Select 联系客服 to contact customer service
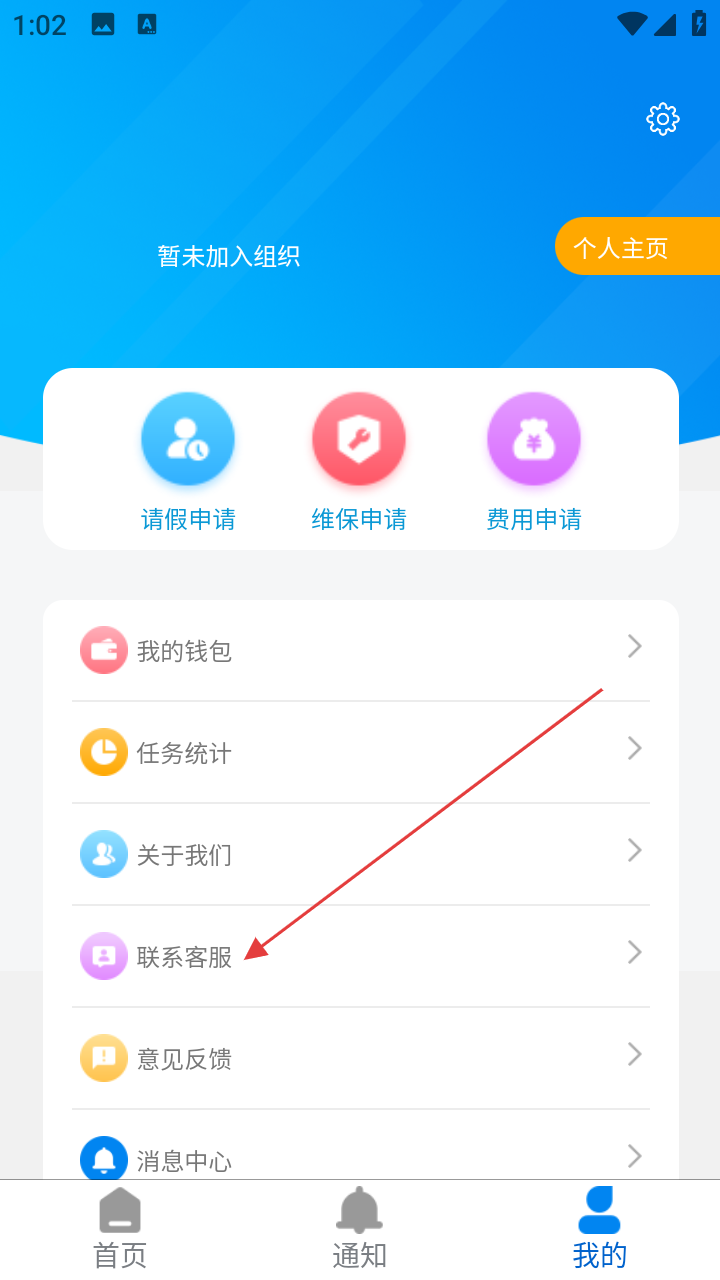The width and height of the screenshot is (720, 1280). pos(360,956)
